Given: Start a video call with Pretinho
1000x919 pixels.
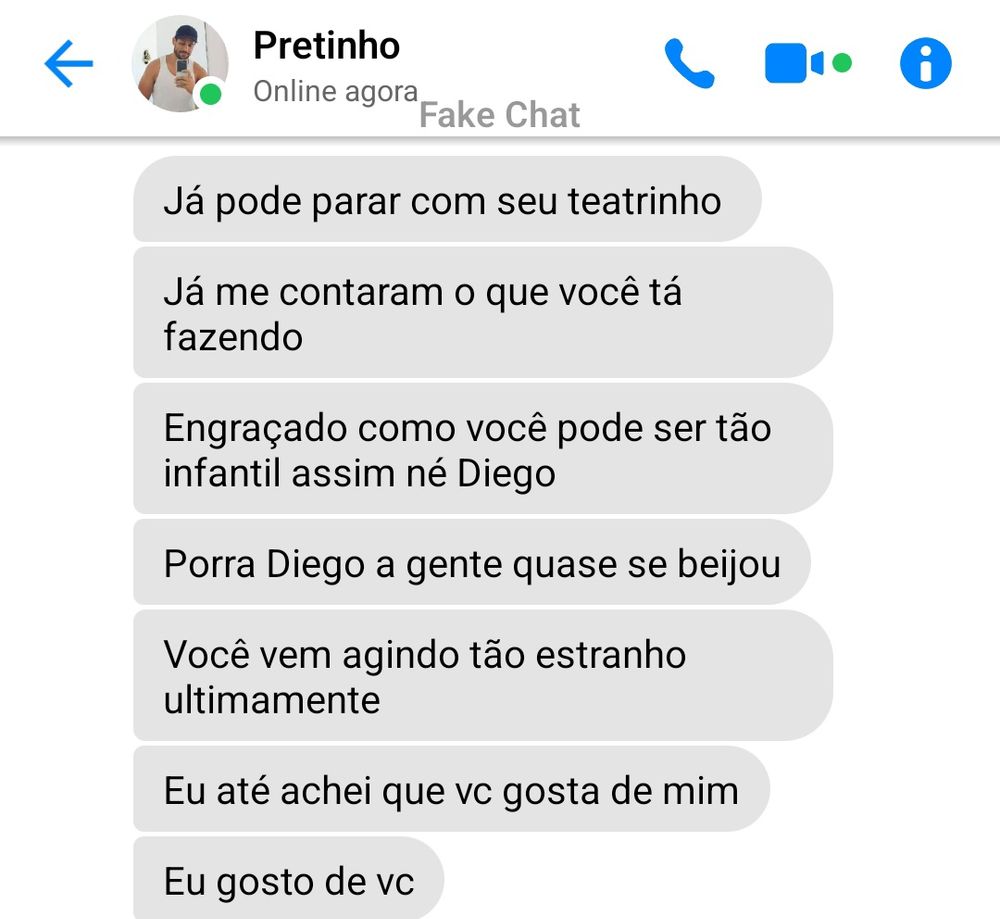Looking at the screenshot, I should 795,65.
